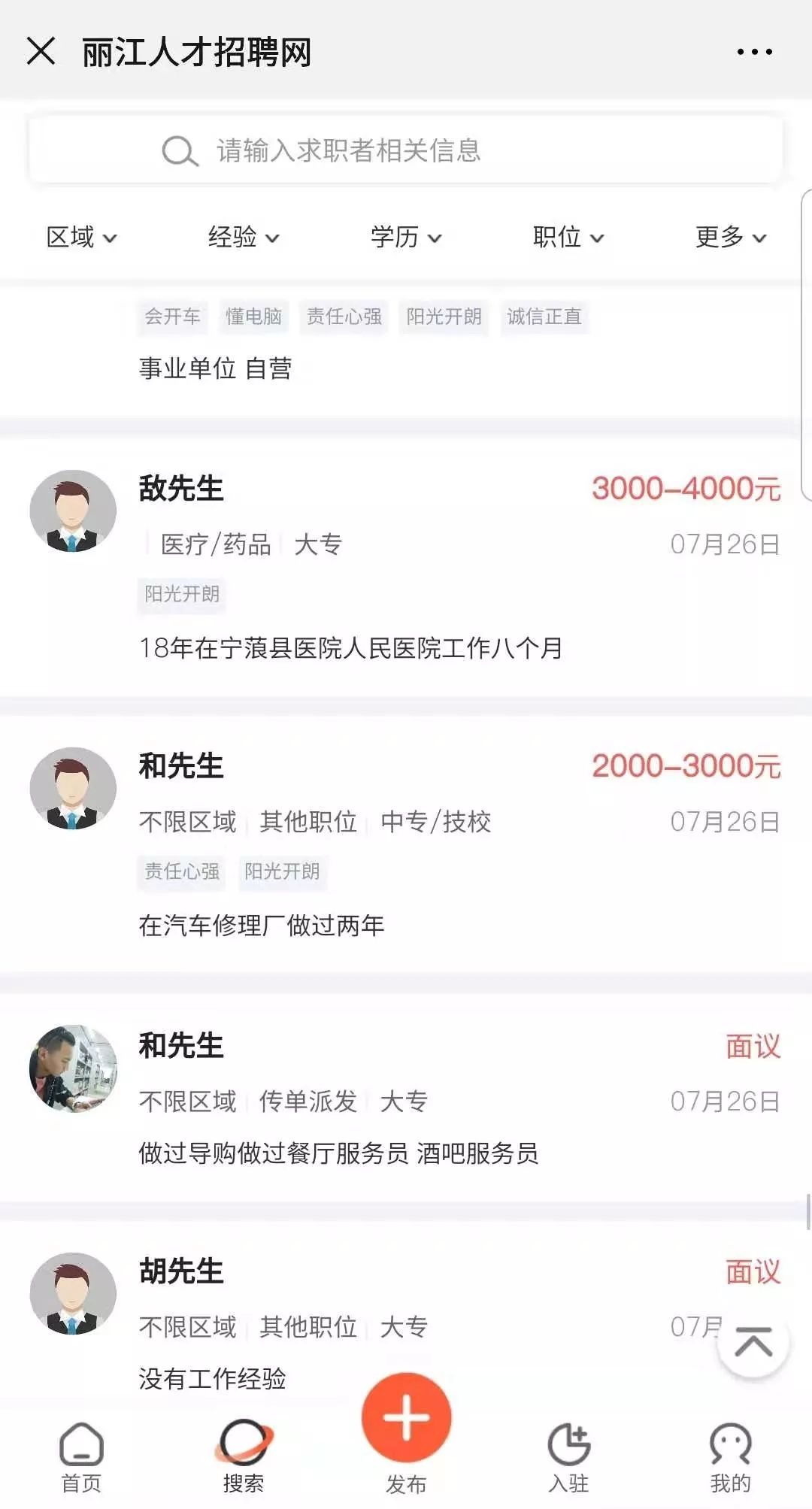Expand the 更多 filter options
The height and width of the screenshot is (1509, 812).
[x=730, y=237]
